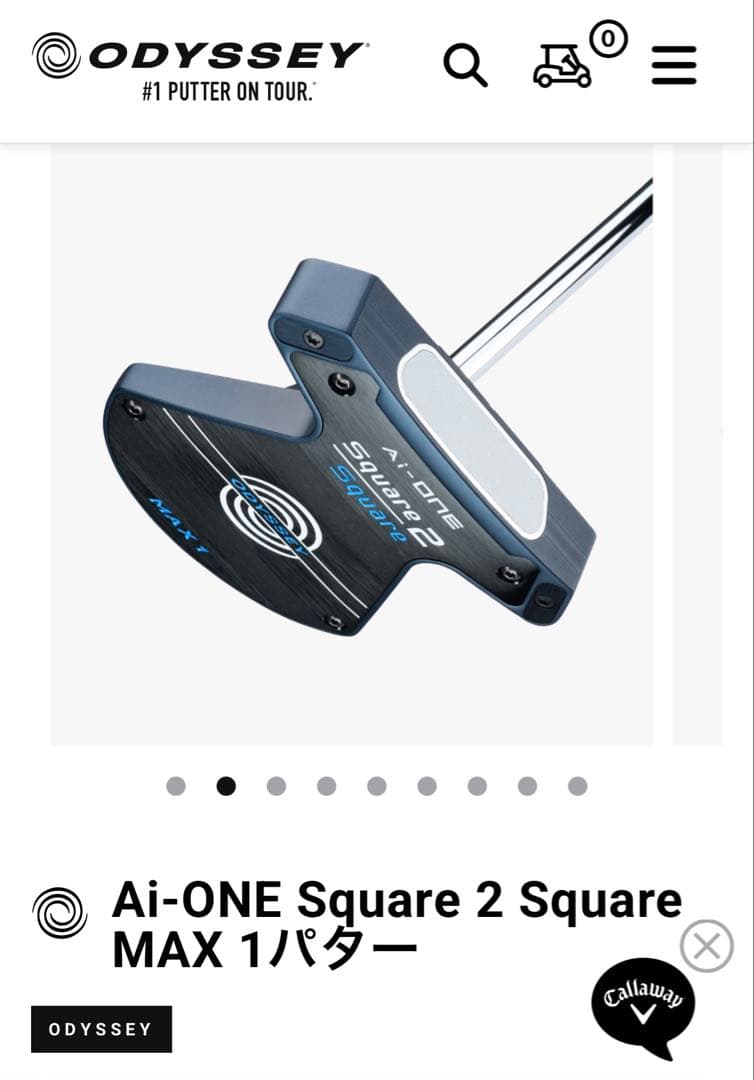This screenshot has width=754, height=1080.
Task: Go to the Odyssey home logo
Action: [199, 66]
